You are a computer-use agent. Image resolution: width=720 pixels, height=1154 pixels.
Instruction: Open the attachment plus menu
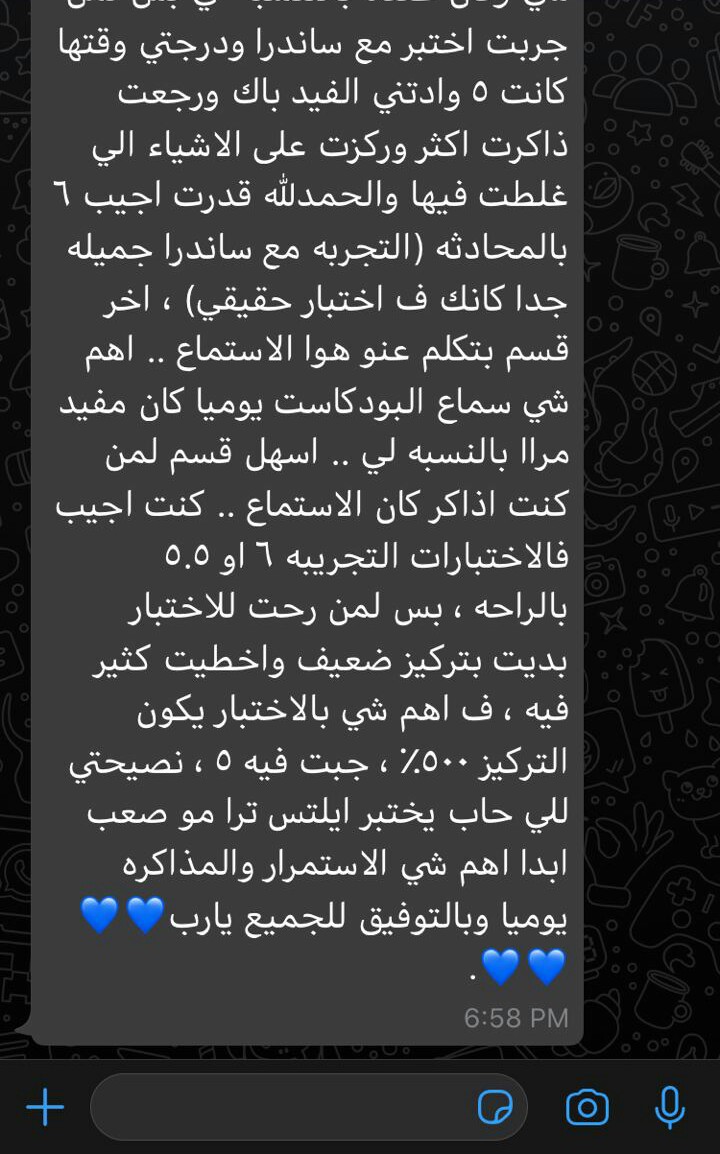point(45,1106)
